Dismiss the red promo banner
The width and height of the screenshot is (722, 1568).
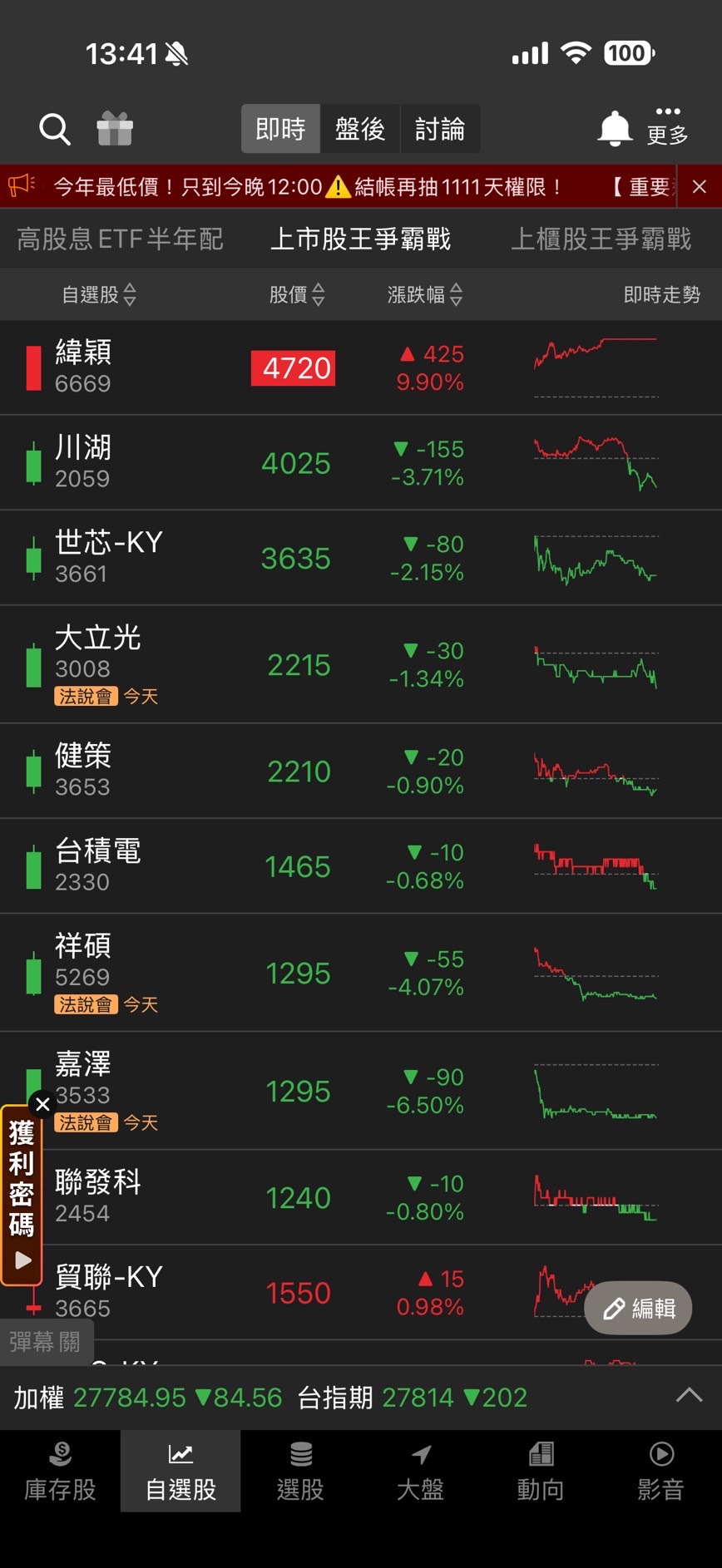(x=700, y=187)
